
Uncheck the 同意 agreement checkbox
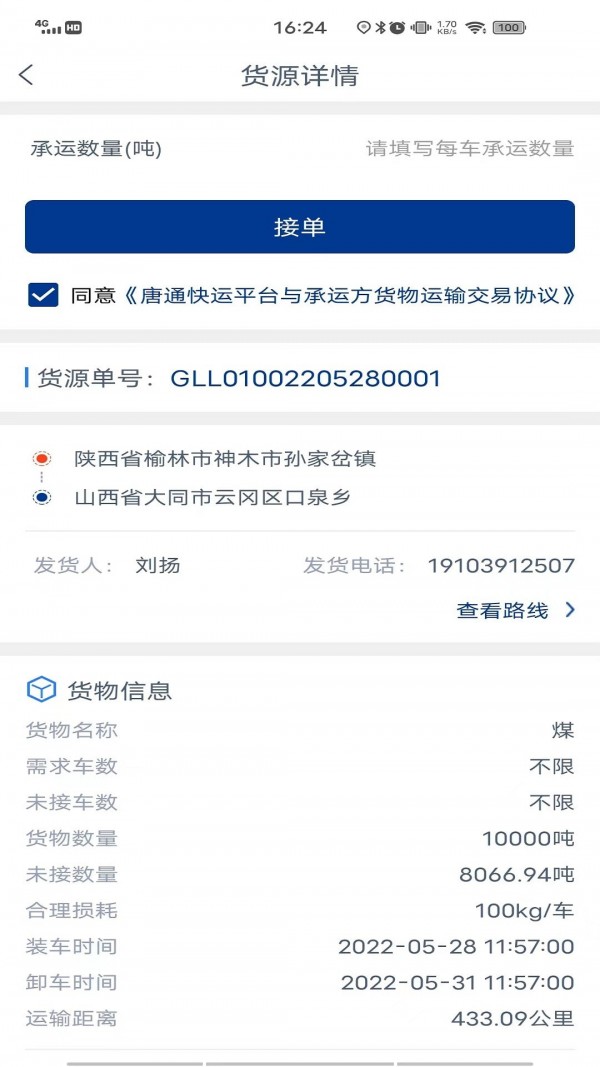tap(43, 295)
